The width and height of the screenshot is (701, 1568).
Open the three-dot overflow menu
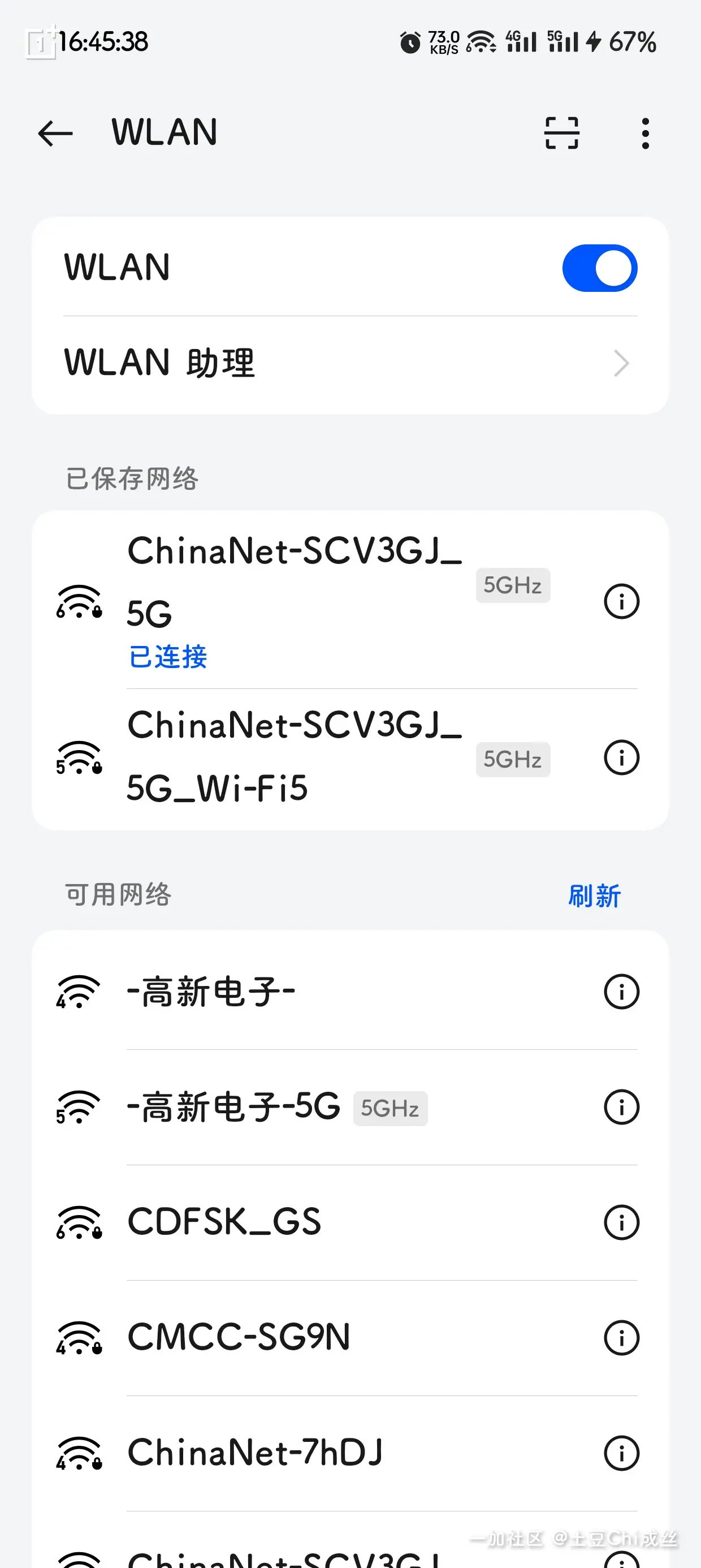pyautogui.click(x=645, y=133)
